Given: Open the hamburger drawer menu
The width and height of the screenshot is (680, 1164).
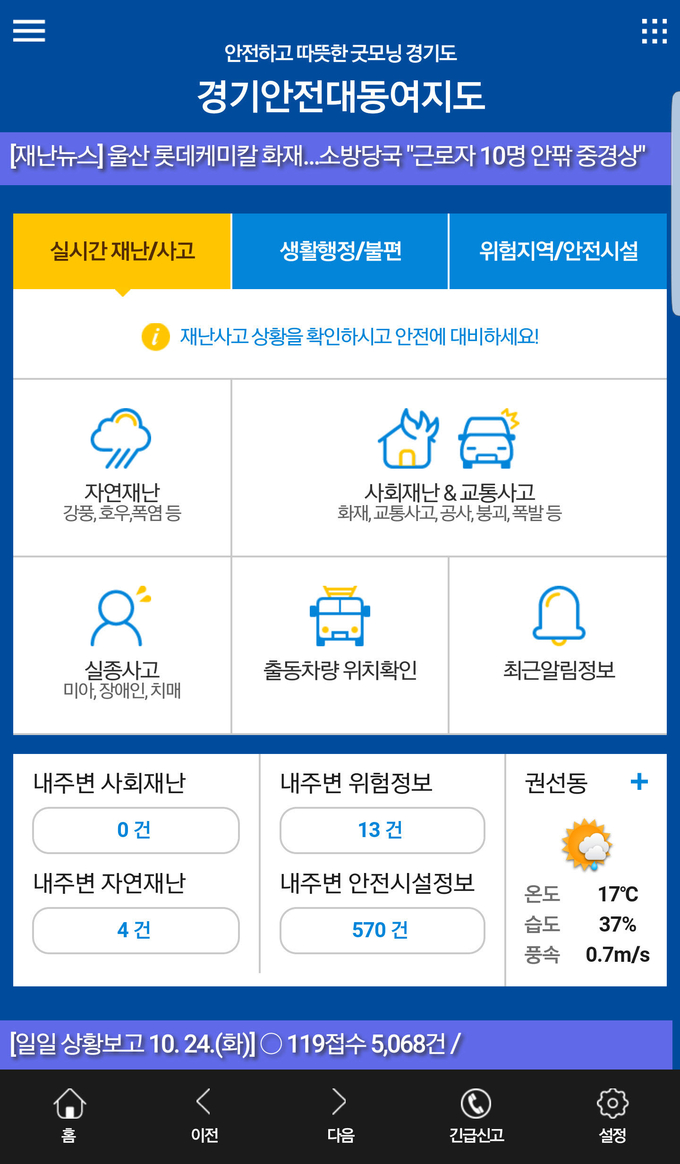Looking at the screenshot, I should tap(29, 32).
